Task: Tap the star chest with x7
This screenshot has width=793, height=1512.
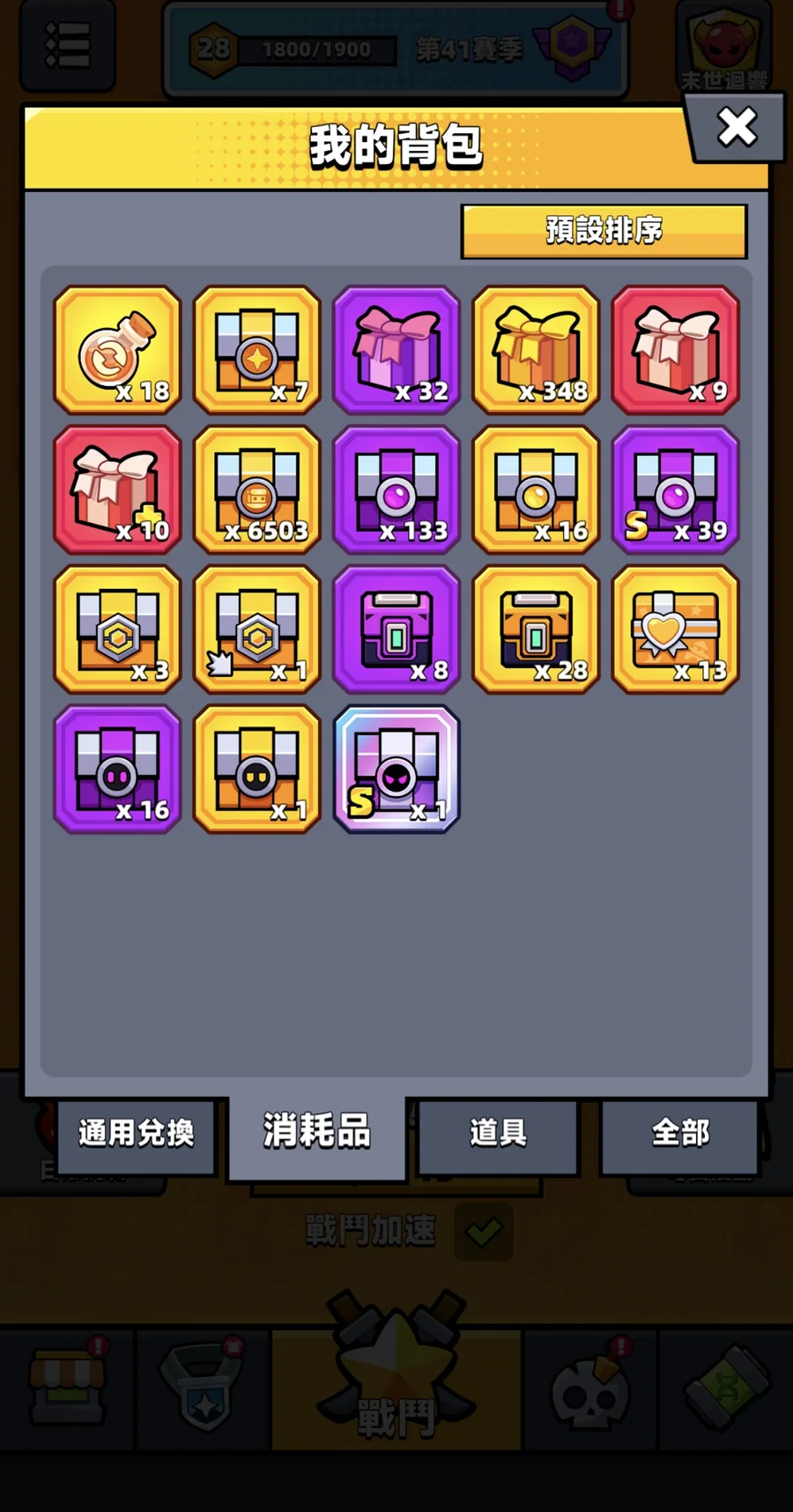Action: [x=257, y=350]
